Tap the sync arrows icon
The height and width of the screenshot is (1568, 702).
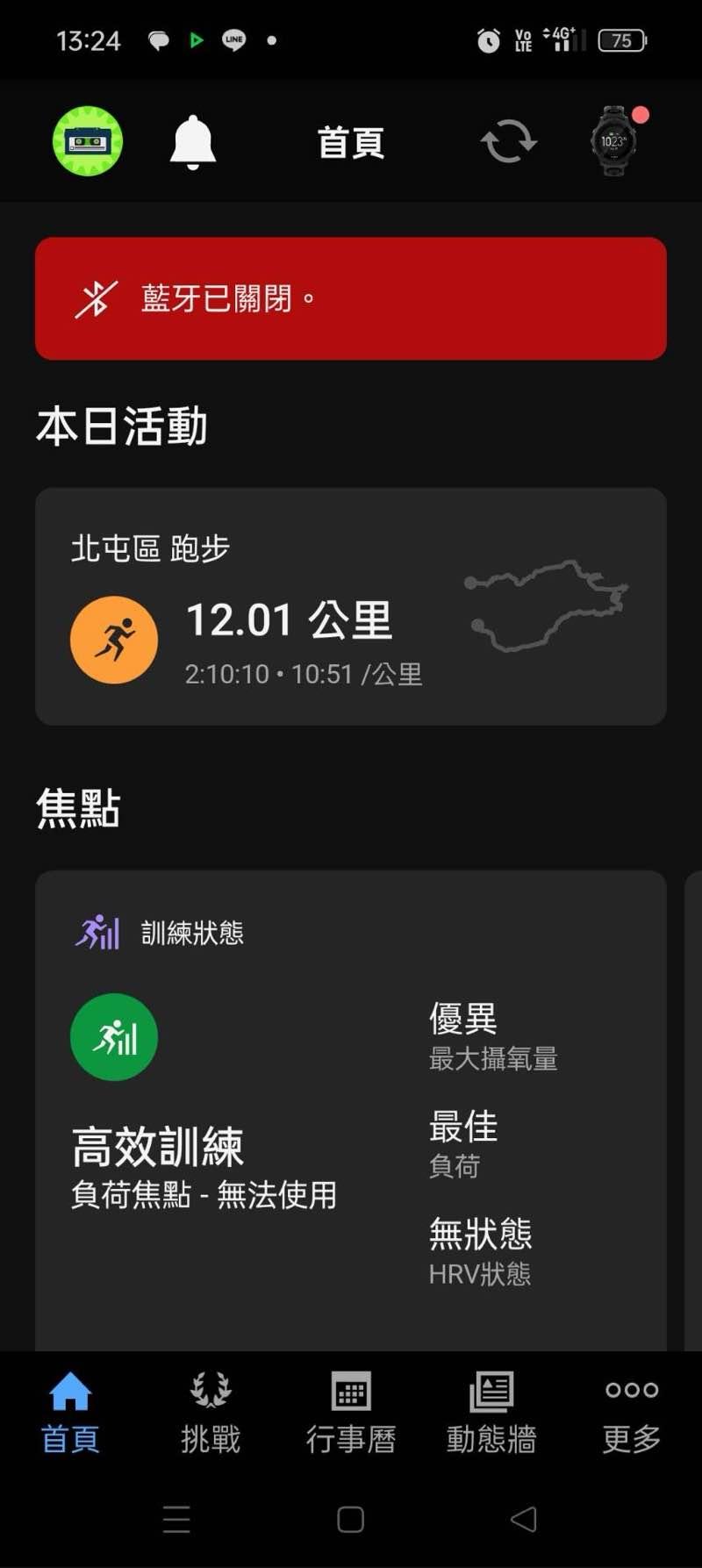(508, 141)
